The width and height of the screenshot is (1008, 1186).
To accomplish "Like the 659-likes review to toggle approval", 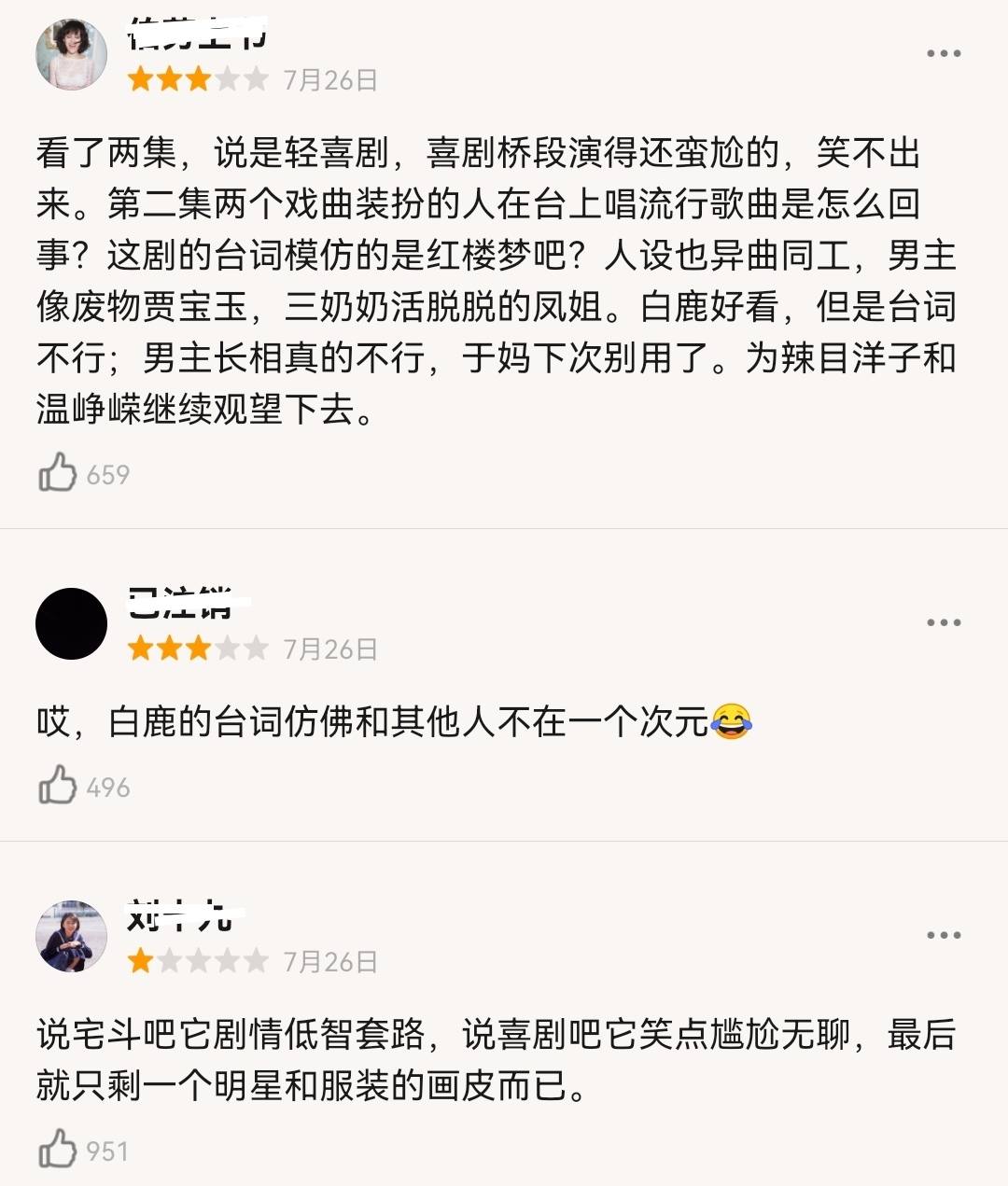I will pos(58,472).
